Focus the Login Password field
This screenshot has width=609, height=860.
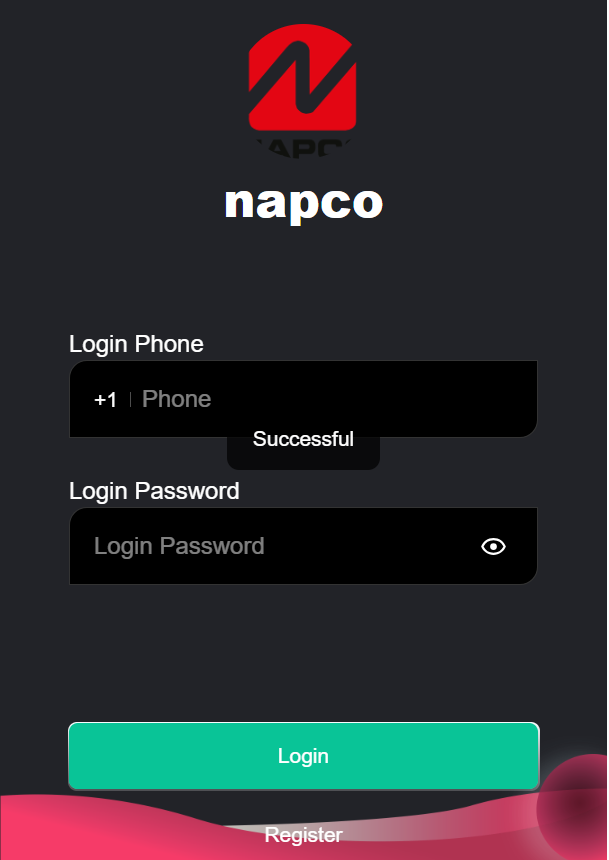270,546
